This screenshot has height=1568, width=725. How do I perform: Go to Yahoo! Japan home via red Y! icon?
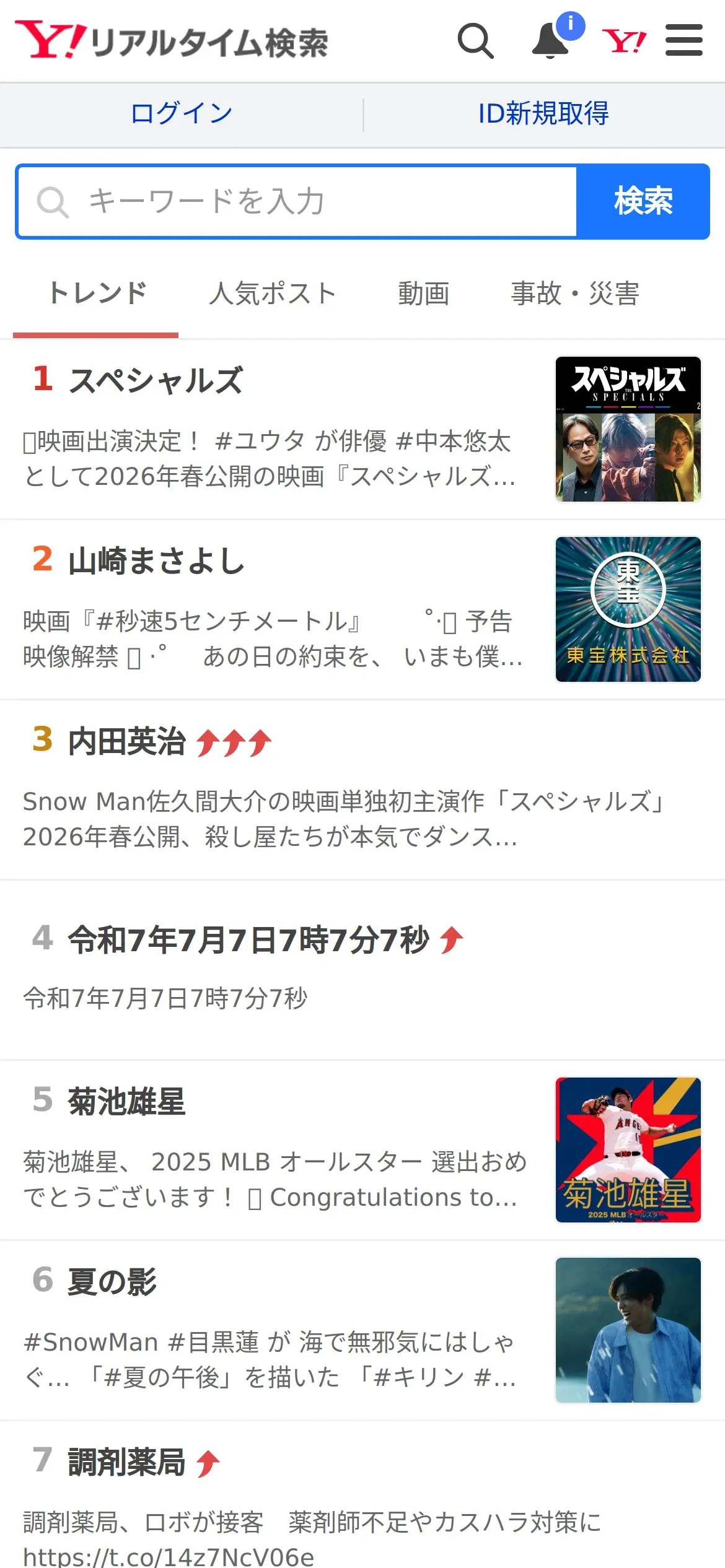pos(624,41)
